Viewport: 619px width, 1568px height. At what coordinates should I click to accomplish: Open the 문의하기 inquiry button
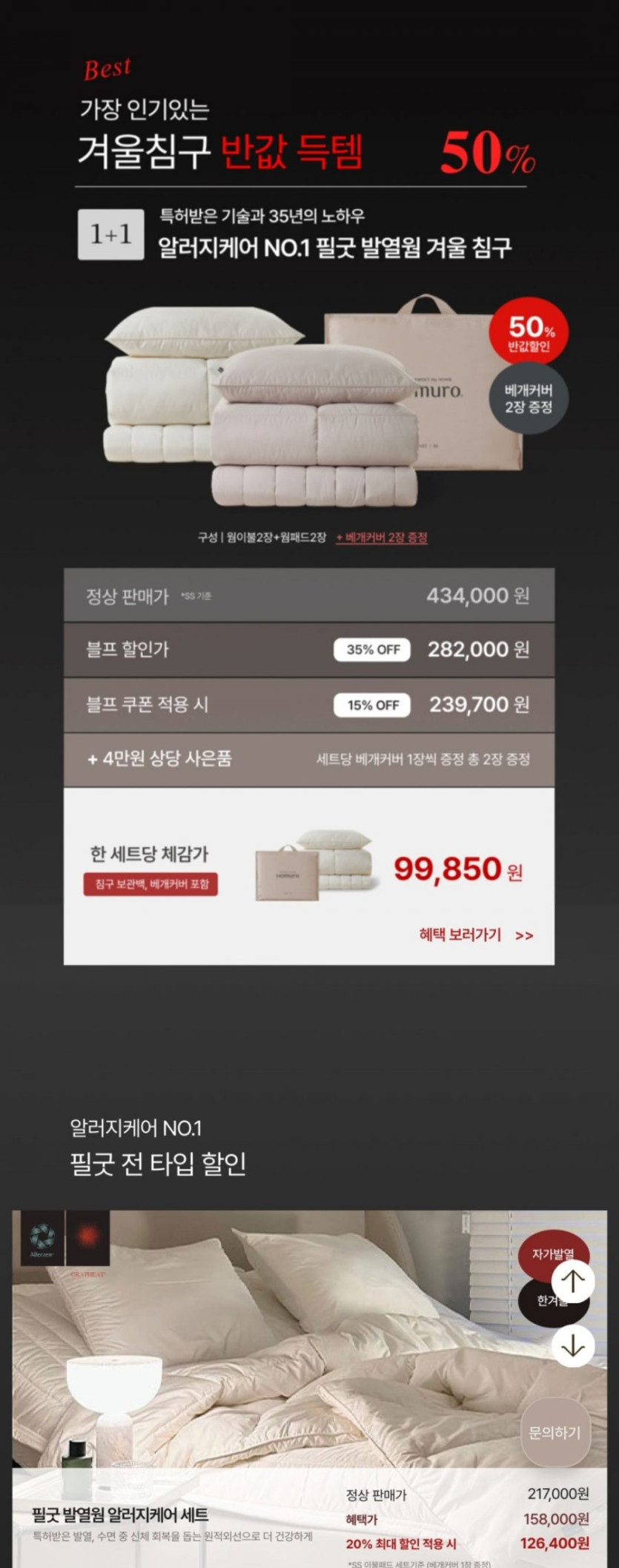pyautogui.click(x=555, y=1432)
